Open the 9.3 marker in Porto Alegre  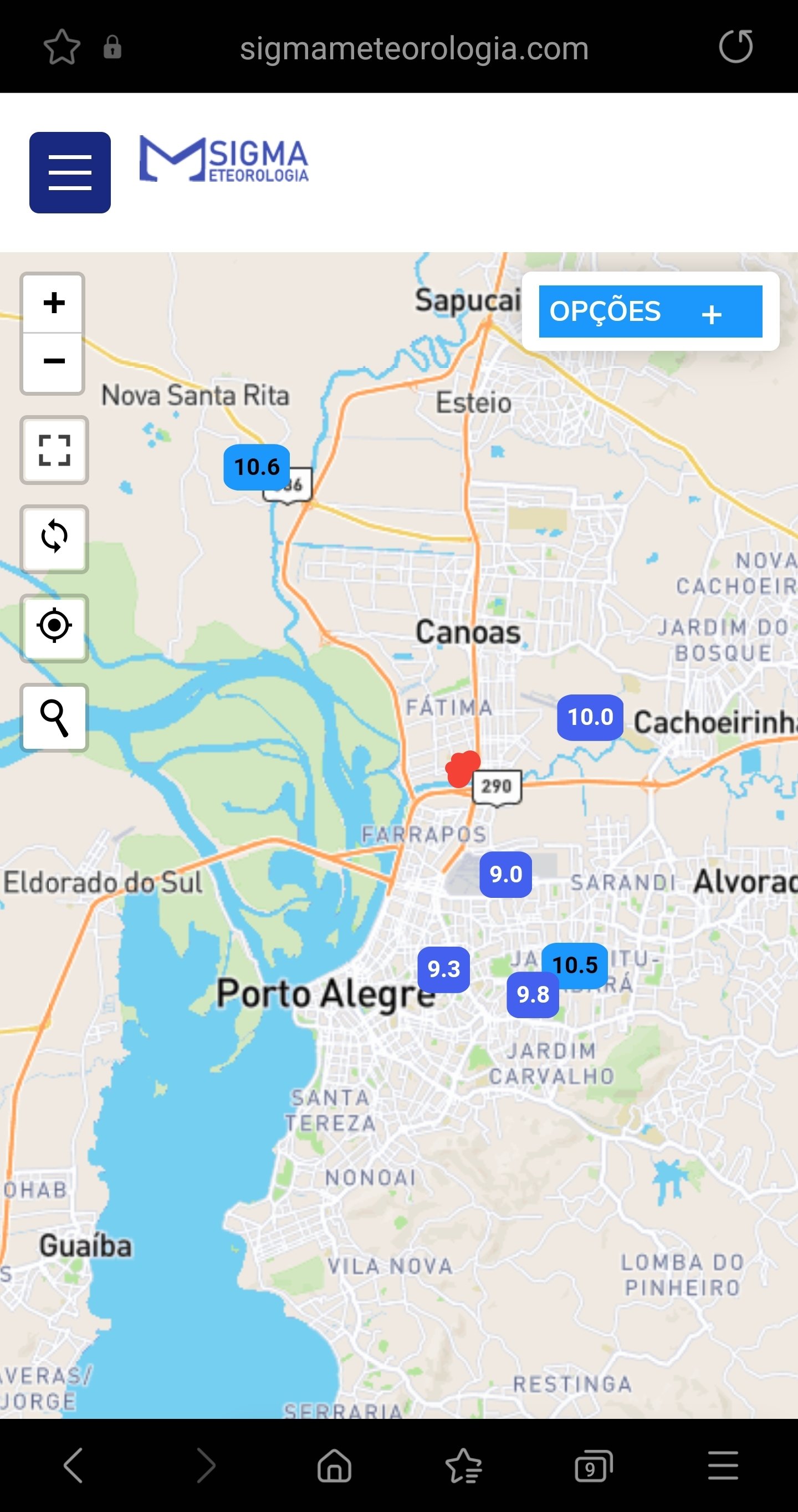pos(443,969)
